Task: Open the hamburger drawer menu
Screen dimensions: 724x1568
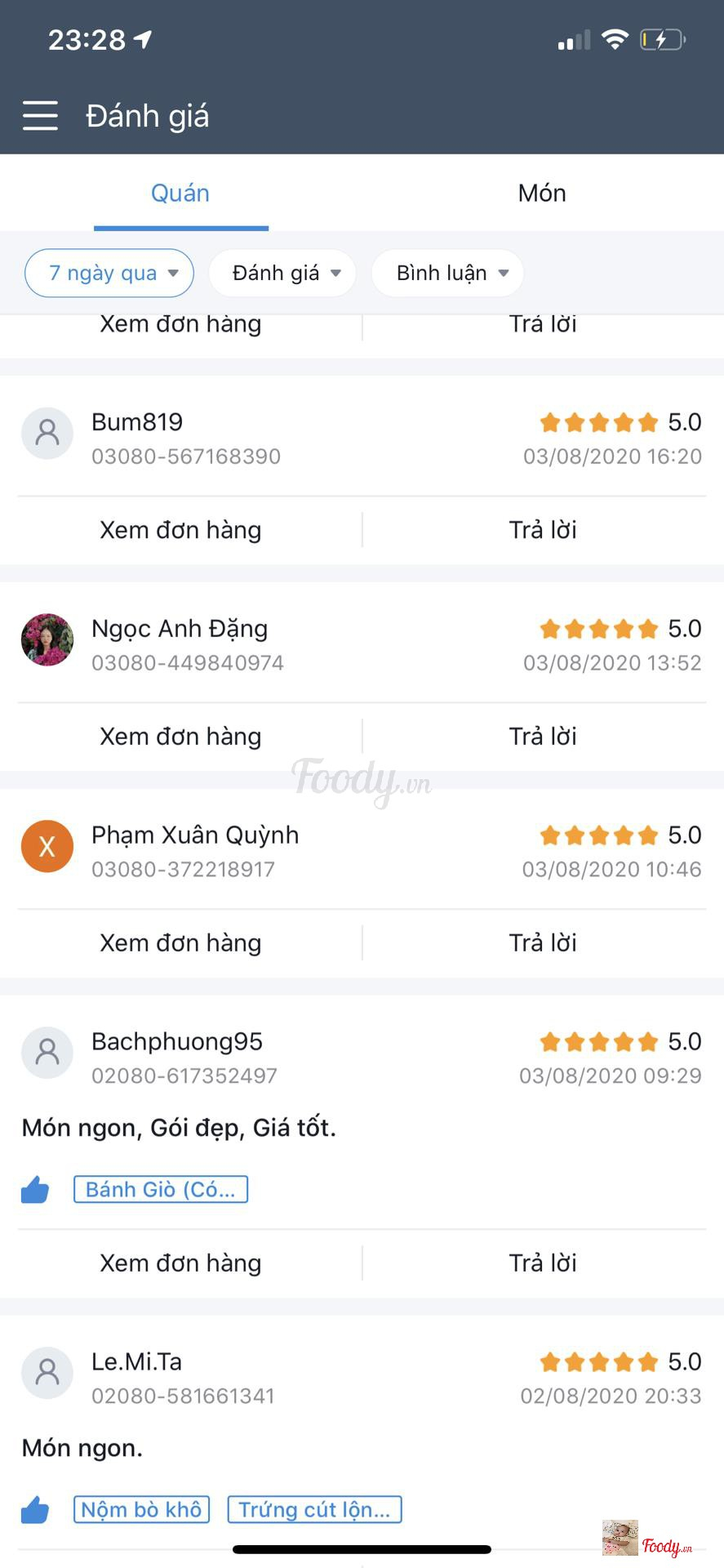Action: 40,116
